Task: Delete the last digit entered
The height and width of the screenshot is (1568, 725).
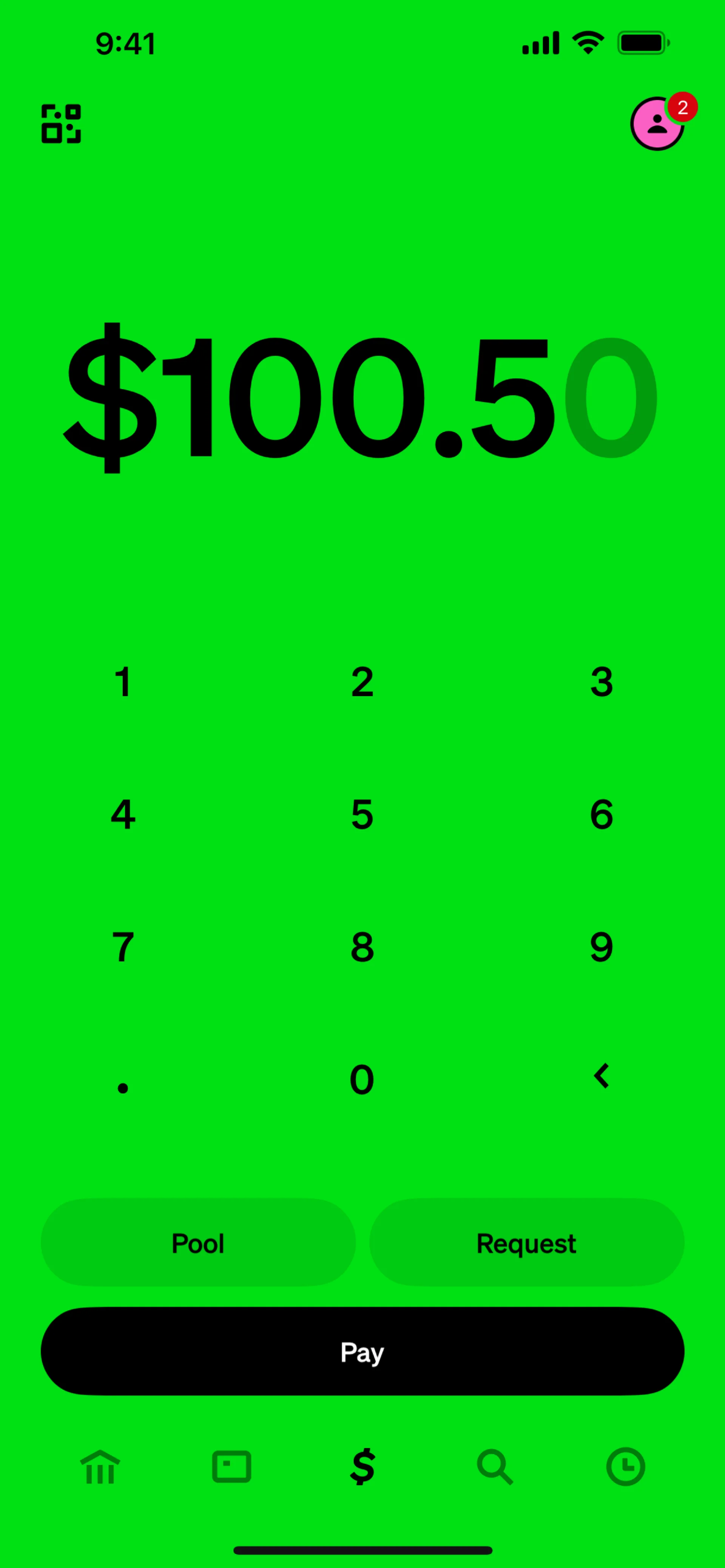Action: 602,1076
